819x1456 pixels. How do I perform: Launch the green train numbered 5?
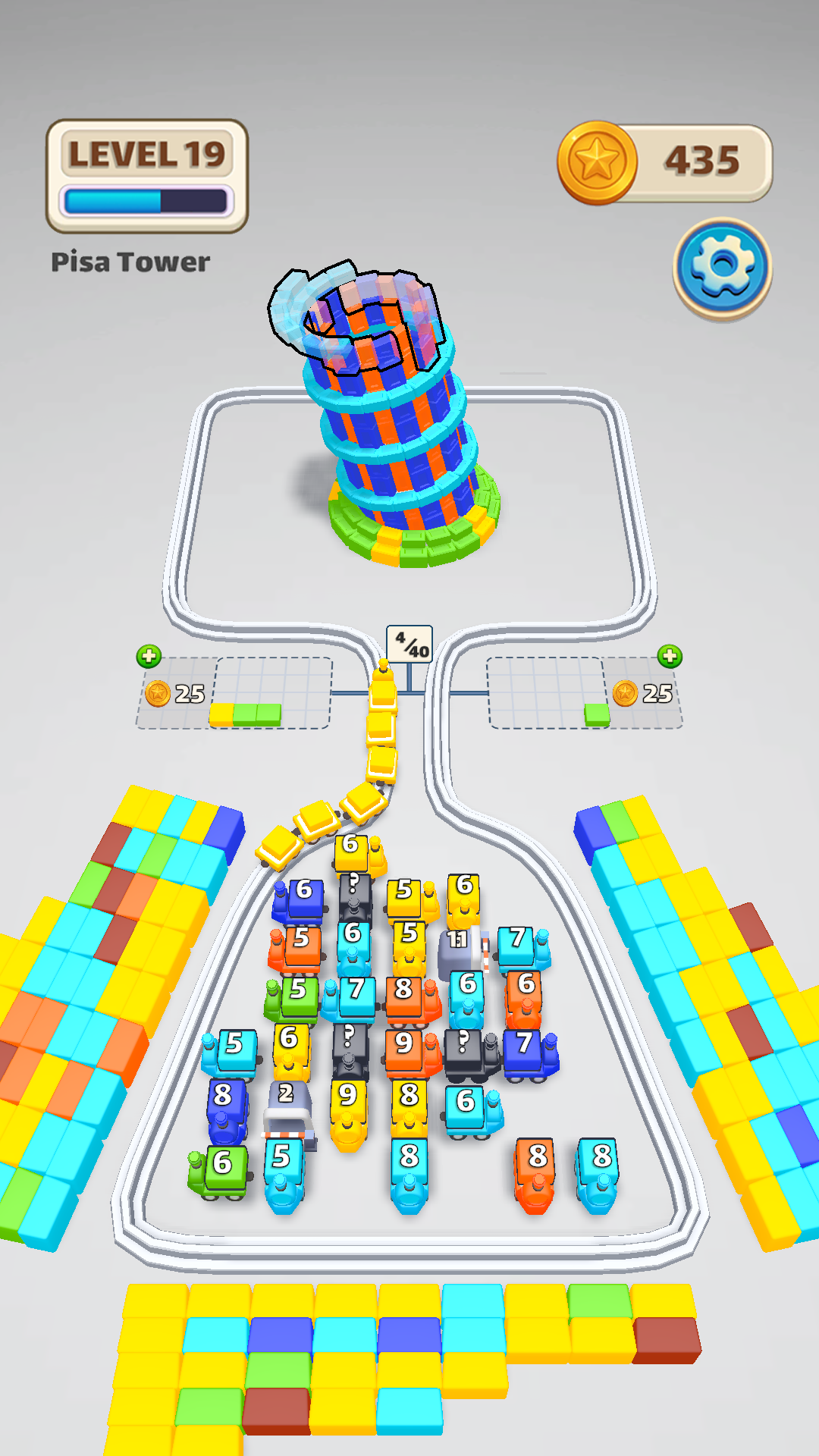pos(293,996)
